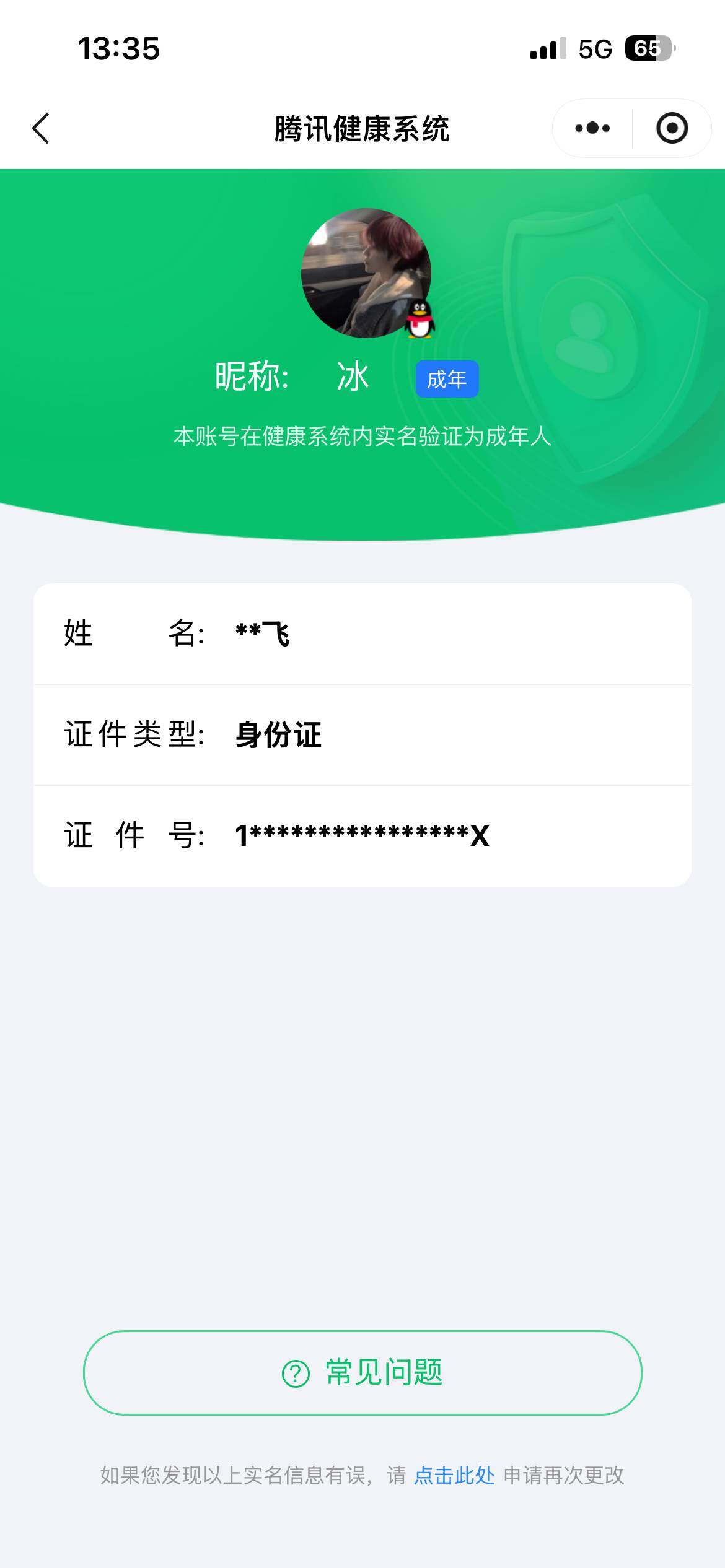Tap the masked ID number 1***X
This screenshot has width=725, height=1568.
362,835
